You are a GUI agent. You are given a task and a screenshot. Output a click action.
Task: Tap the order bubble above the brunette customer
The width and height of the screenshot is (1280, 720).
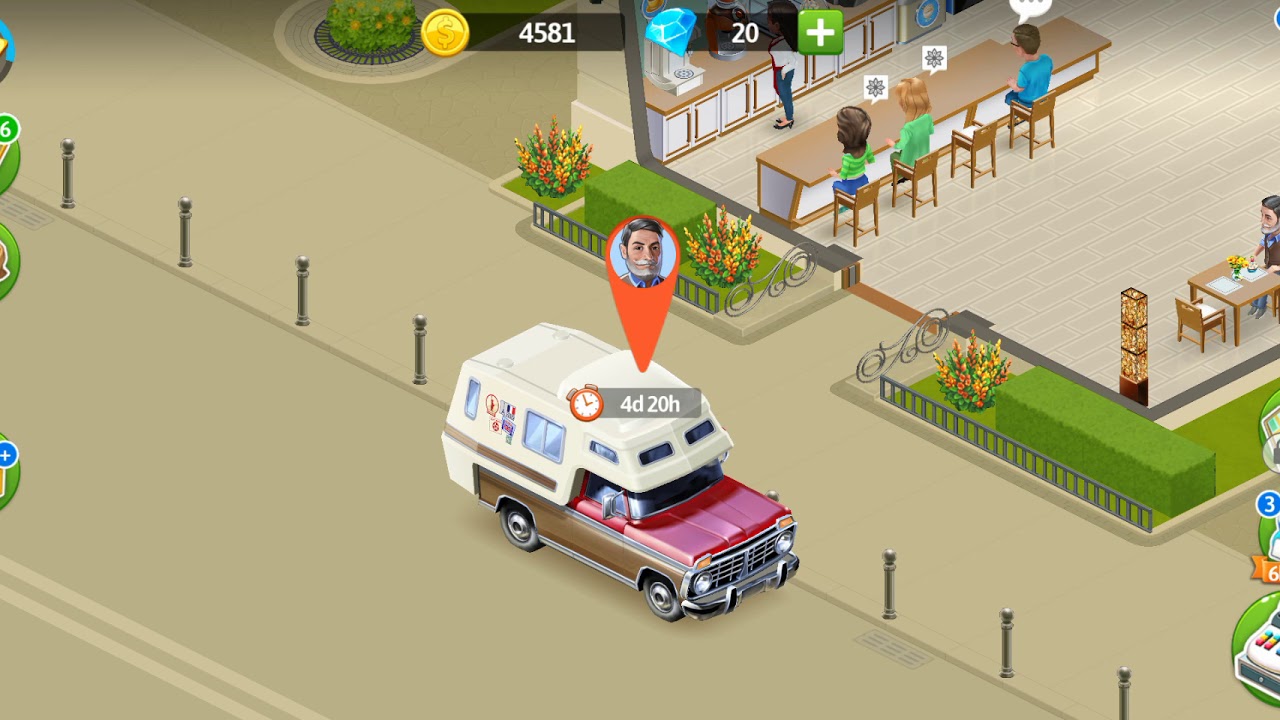[x=876, y=88]
